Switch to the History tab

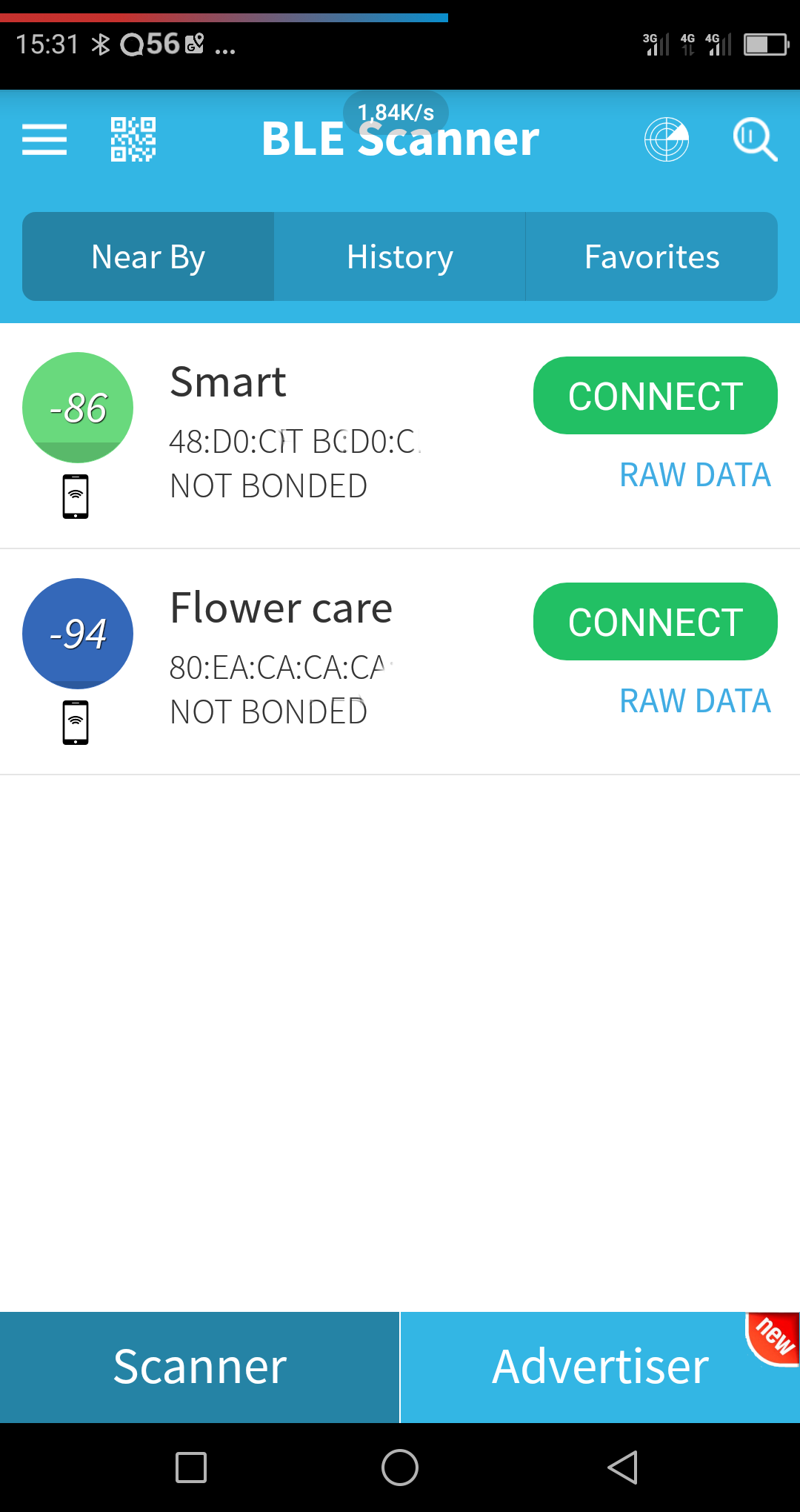pyautogui.click(x=400, y=257)
